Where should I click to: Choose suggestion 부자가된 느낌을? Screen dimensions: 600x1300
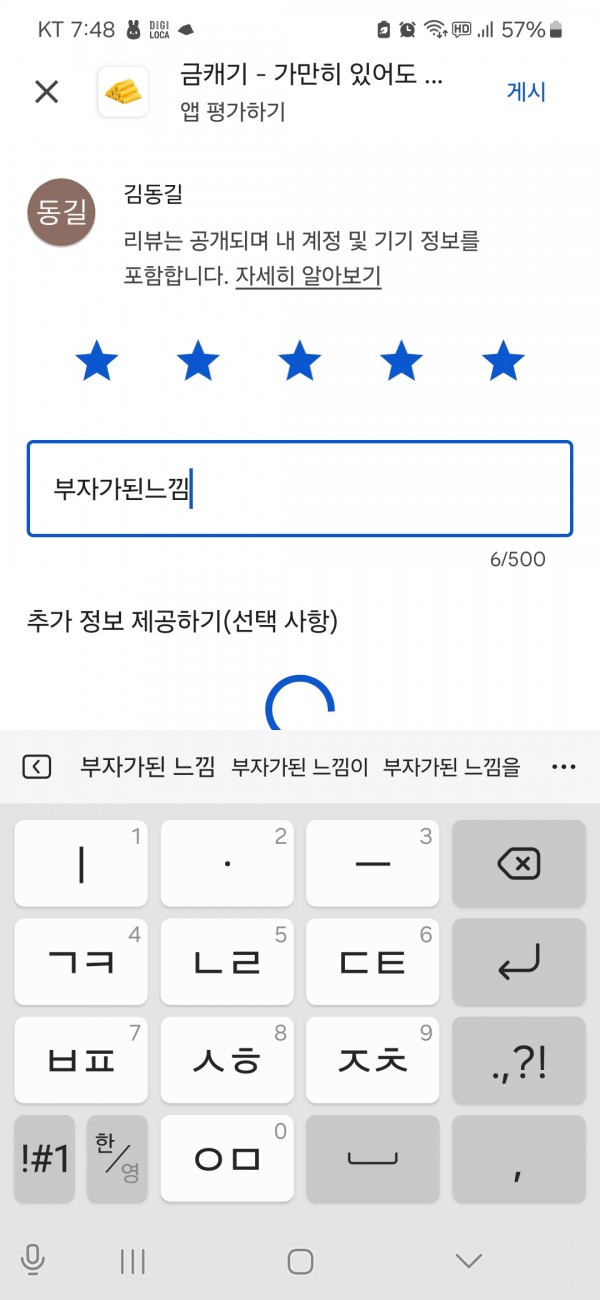(x=452, y=767)
